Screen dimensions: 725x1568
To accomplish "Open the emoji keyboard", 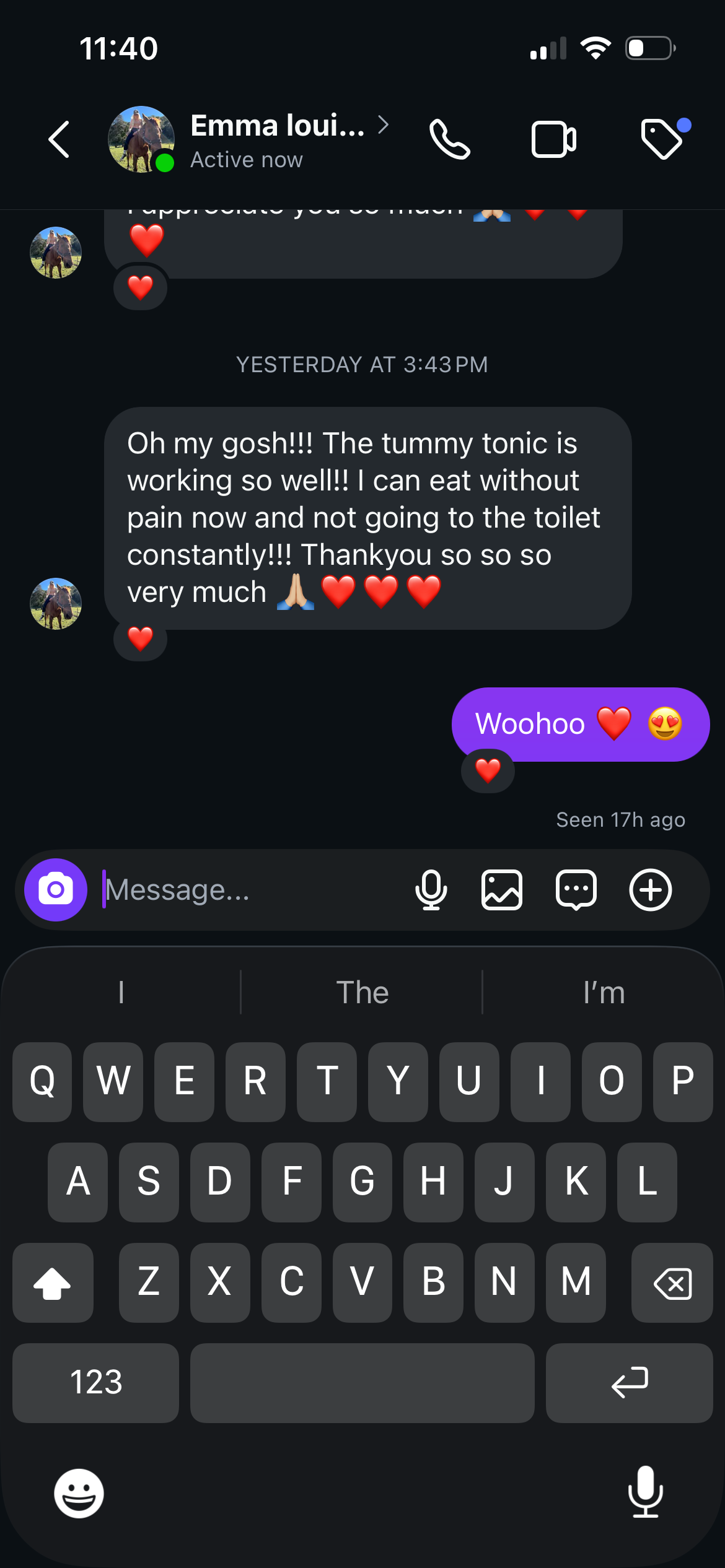I will [x=79, y=1493].
